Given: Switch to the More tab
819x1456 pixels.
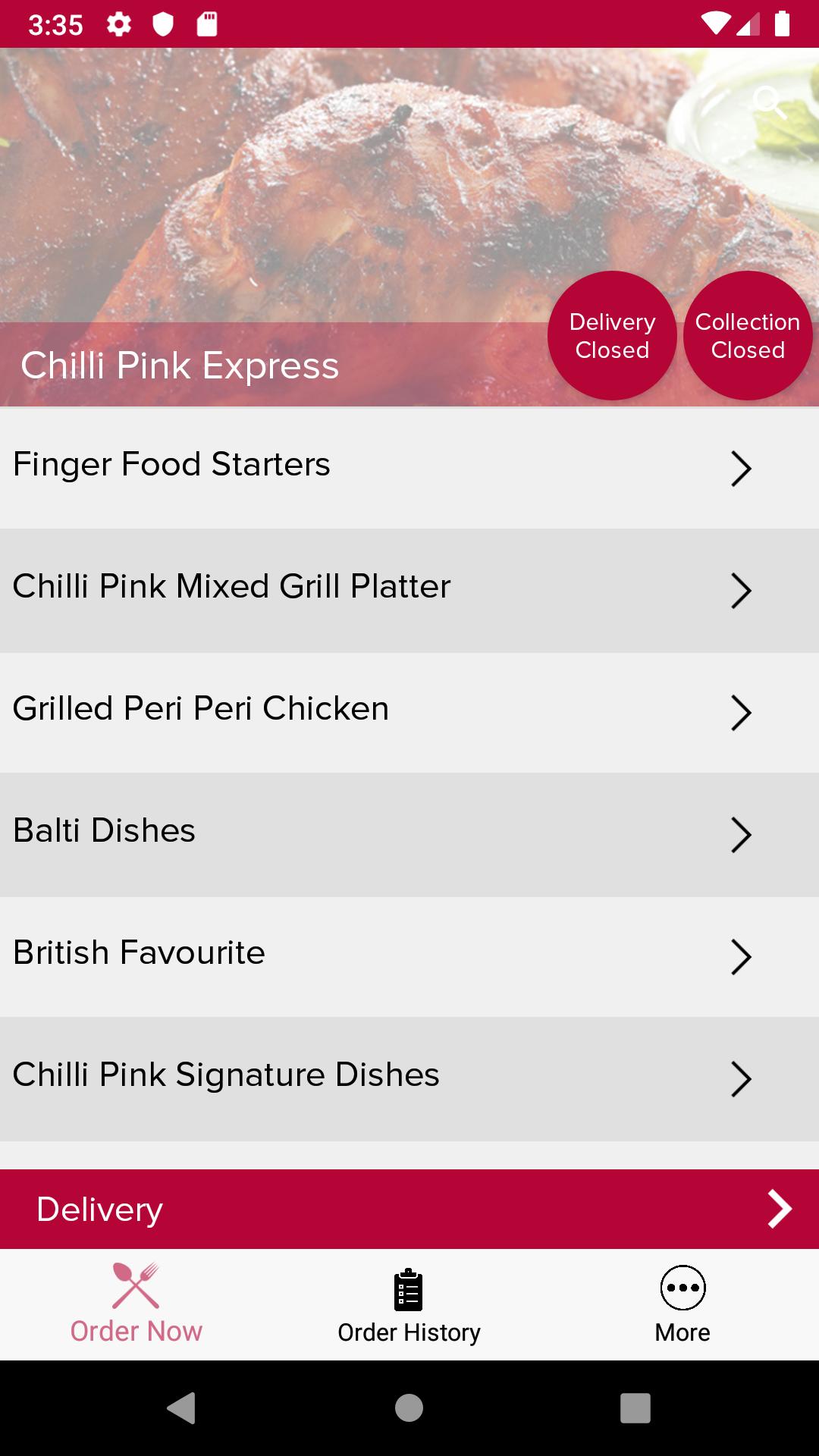Looking at the screenshot, I should coord(681,1304).
